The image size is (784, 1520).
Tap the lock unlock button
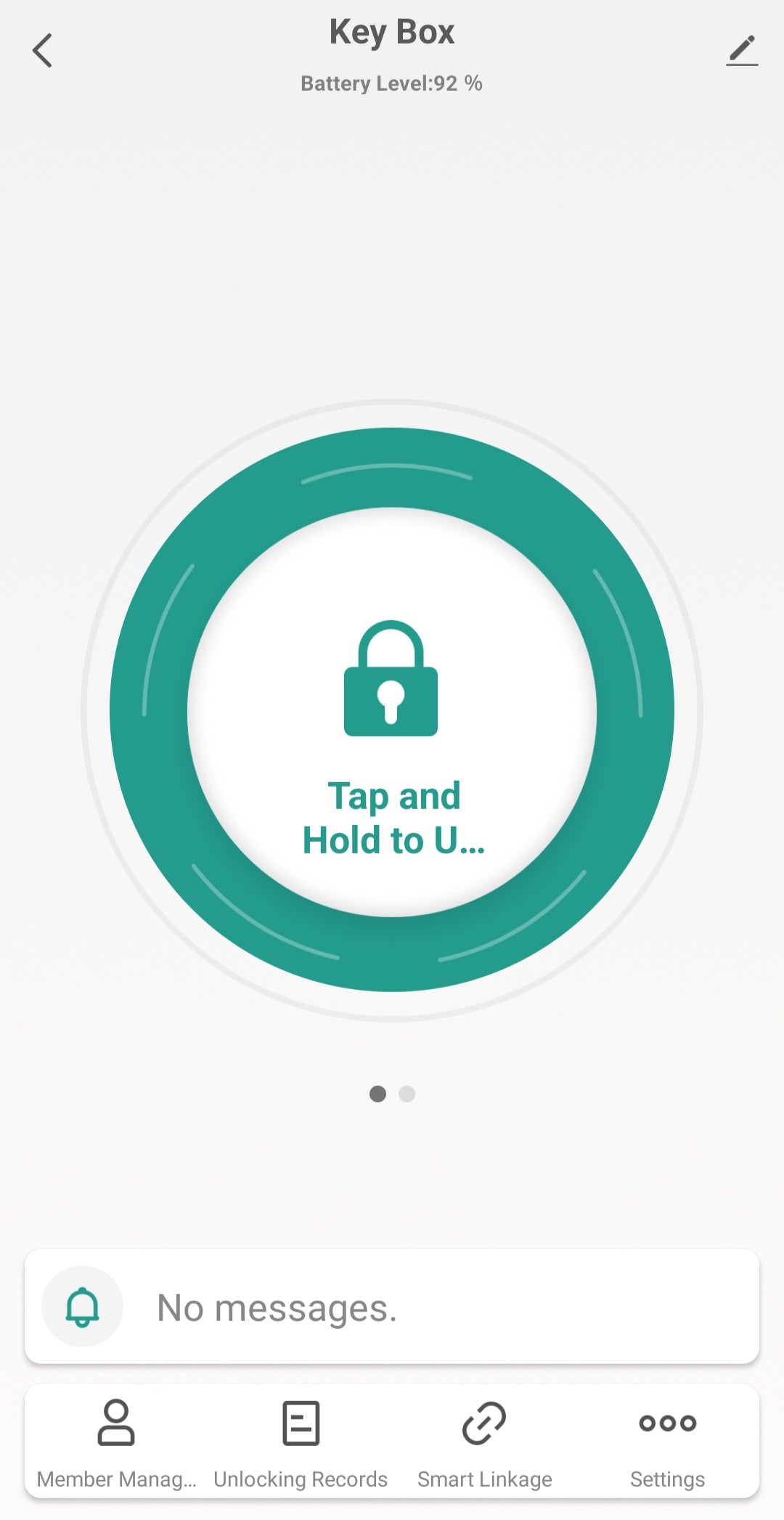(392, 711)
